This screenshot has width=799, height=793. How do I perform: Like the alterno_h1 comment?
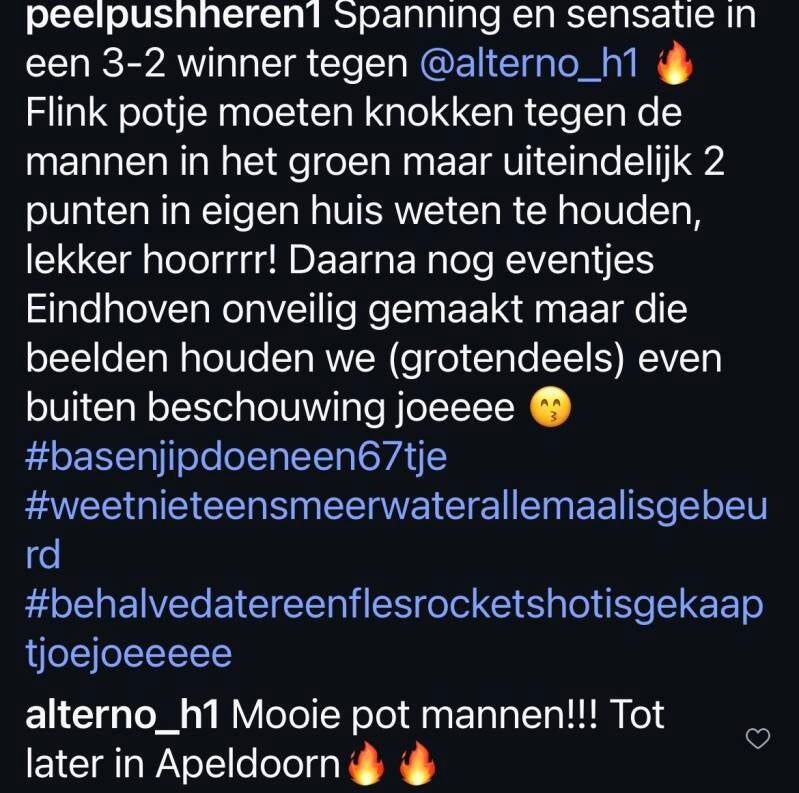759,739
